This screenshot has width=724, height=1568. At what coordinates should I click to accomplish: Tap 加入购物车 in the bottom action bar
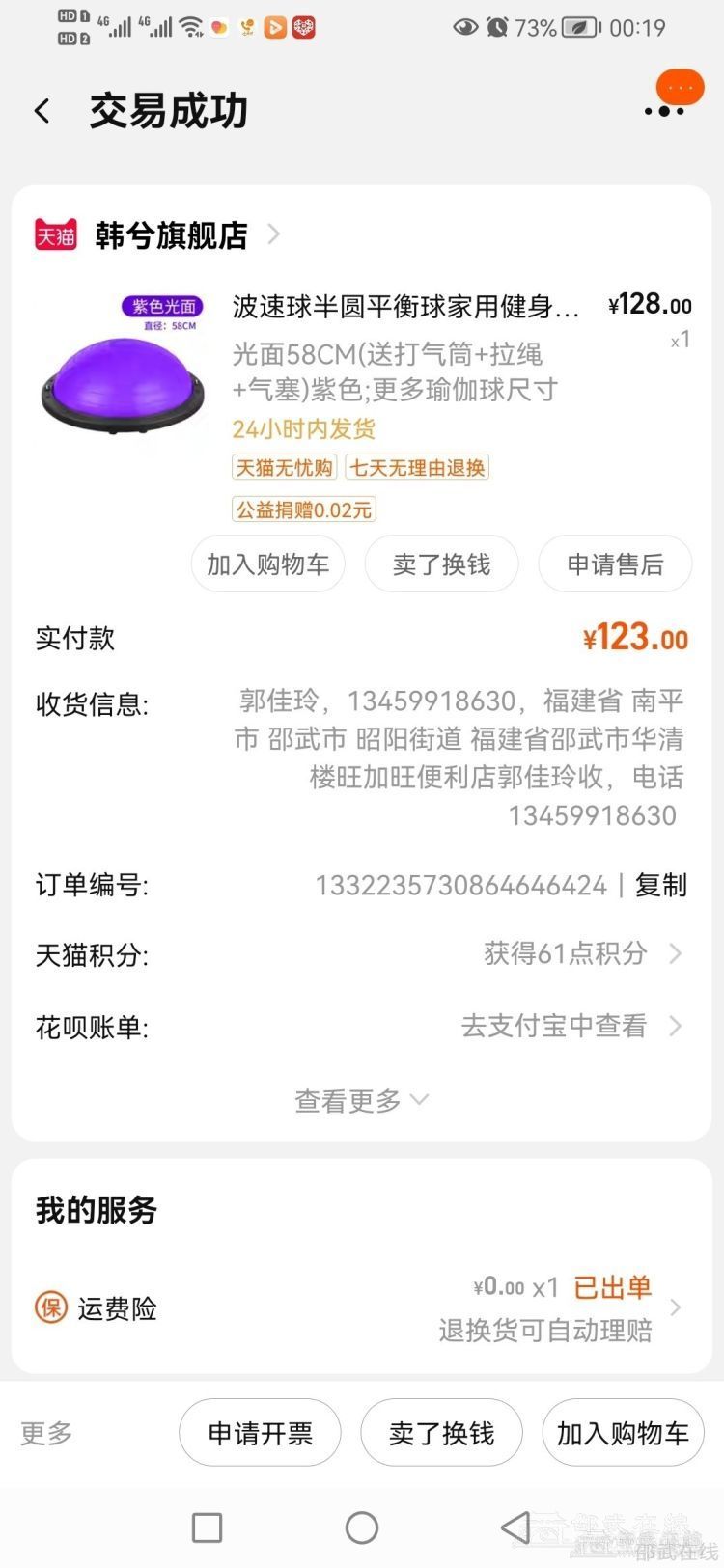[623, 1433]
